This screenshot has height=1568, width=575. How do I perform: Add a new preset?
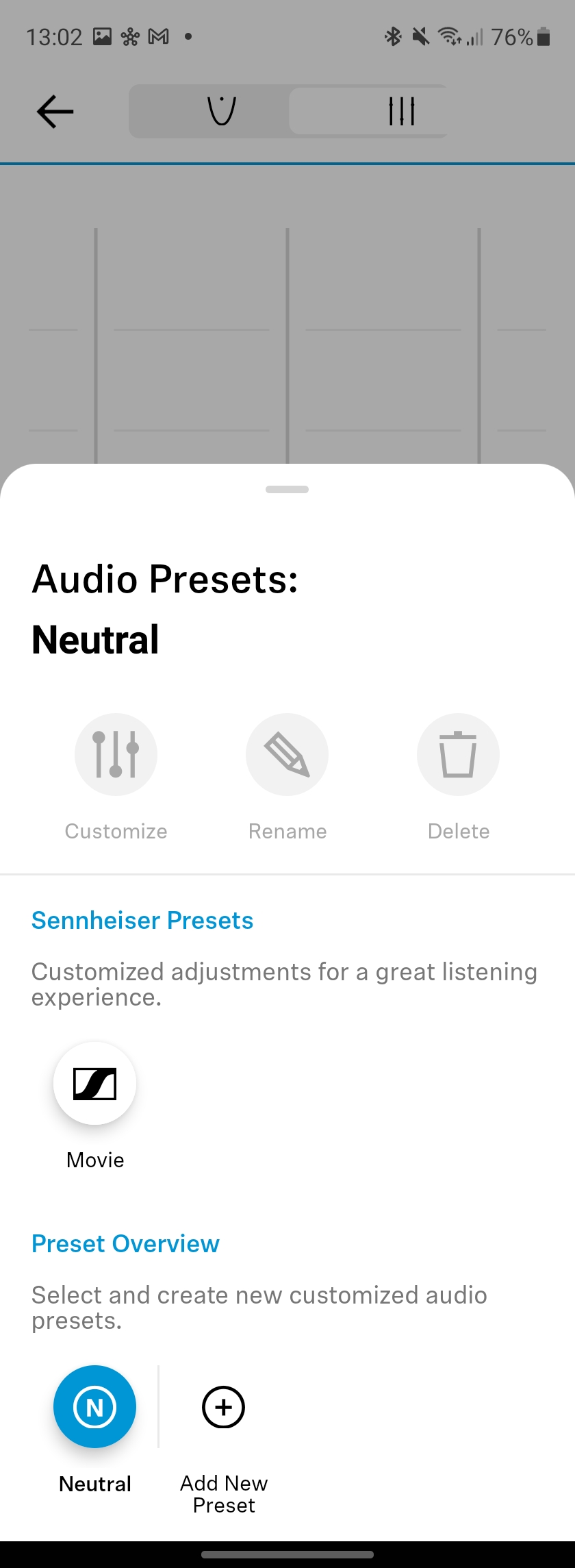pyautogui.click(x=223, y=1407)
